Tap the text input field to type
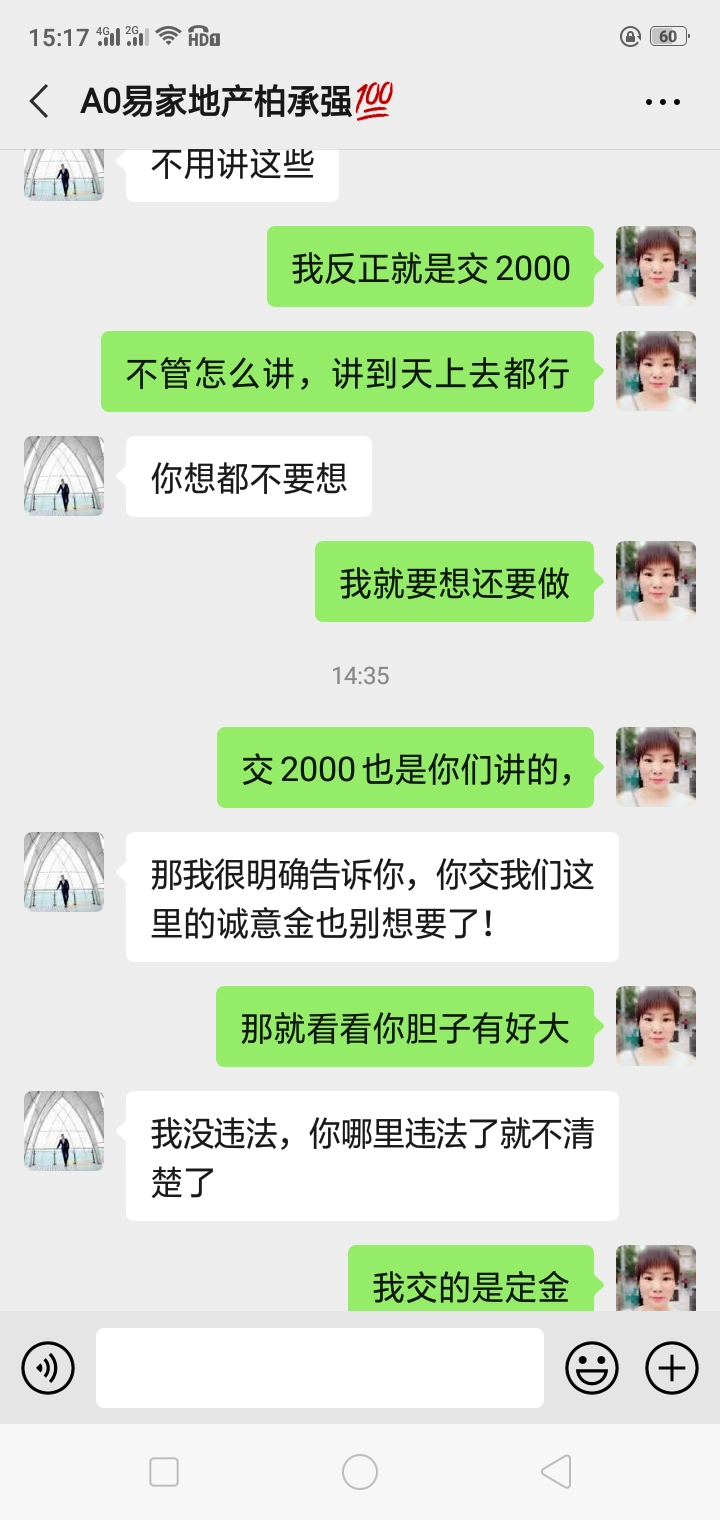 (320, 1367)
